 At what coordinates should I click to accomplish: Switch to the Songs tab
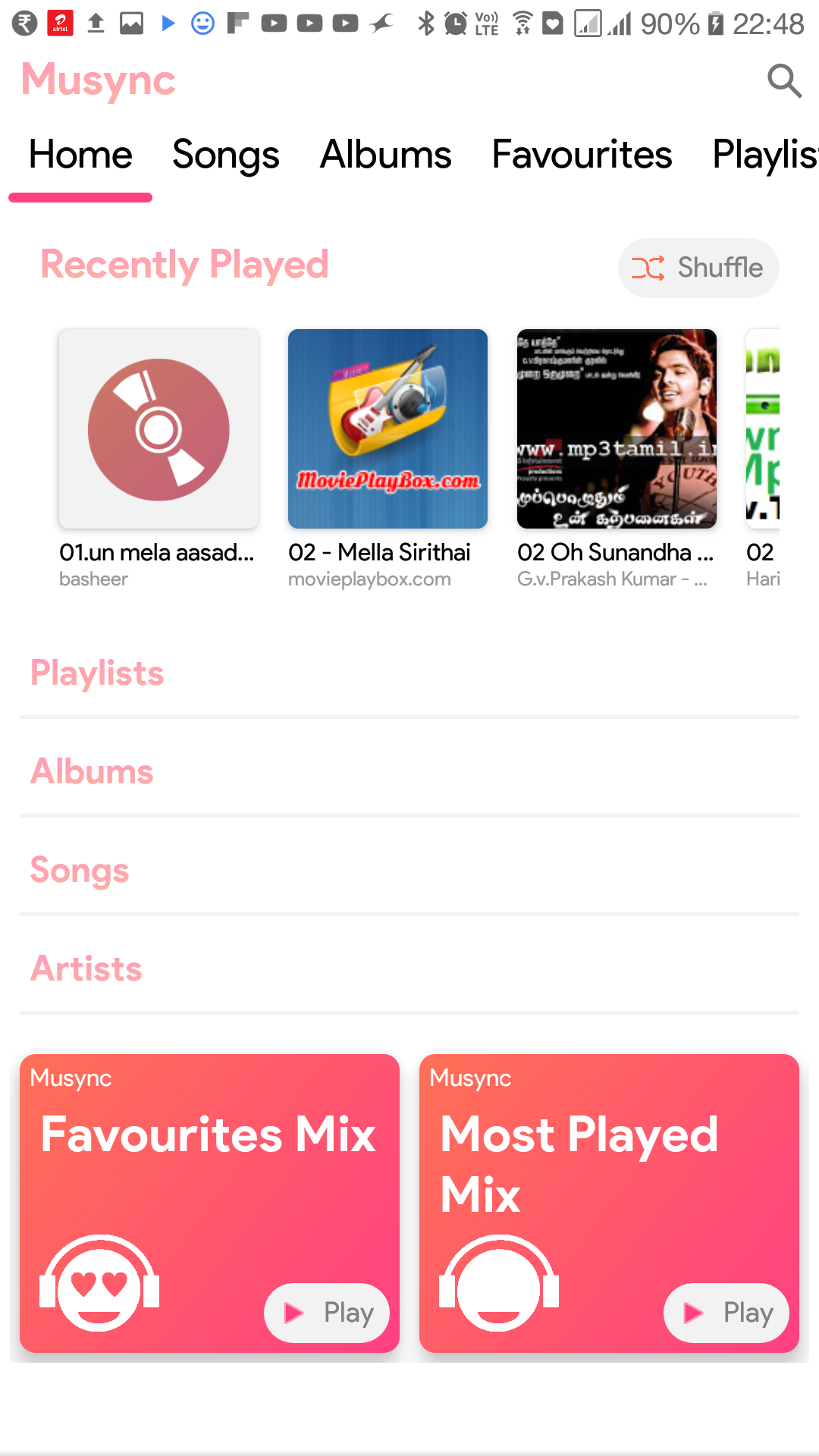point(225,155)
